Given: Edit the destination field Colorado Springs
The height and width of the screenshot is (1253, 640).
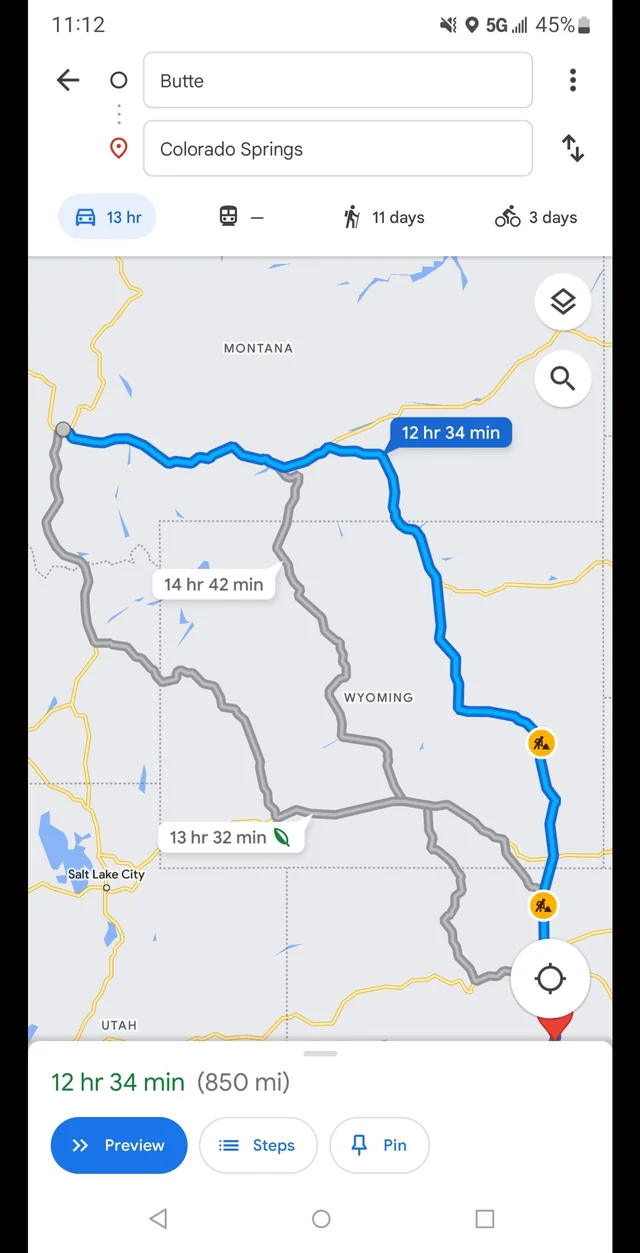Looking at the screenshot, I should [338, 148].
